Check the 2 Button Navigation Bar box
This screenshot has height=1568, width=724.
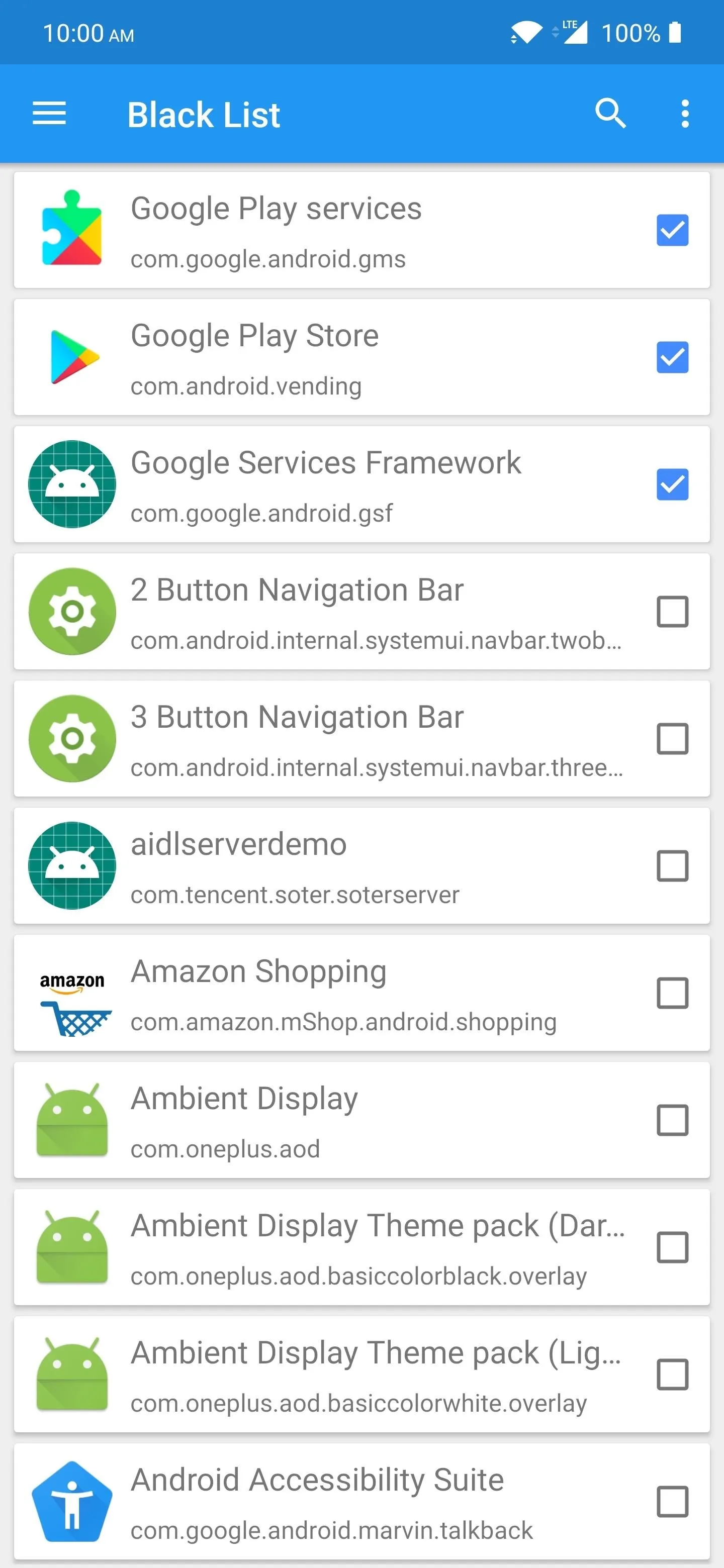pyautogui.click(x=672, y=612)
